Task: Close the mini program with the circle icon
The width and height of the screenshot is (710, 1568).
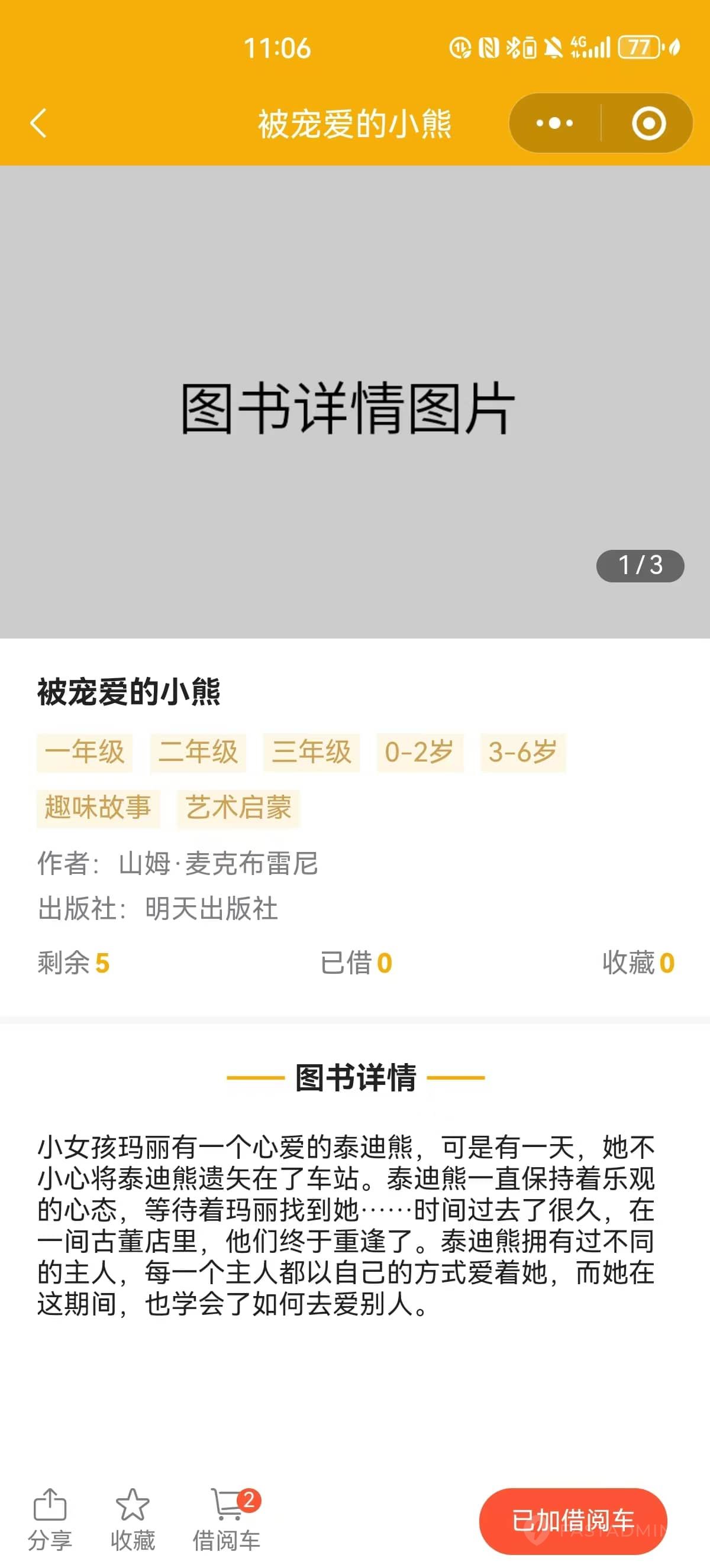Action: pyautogui.click(x=648, y=124)
